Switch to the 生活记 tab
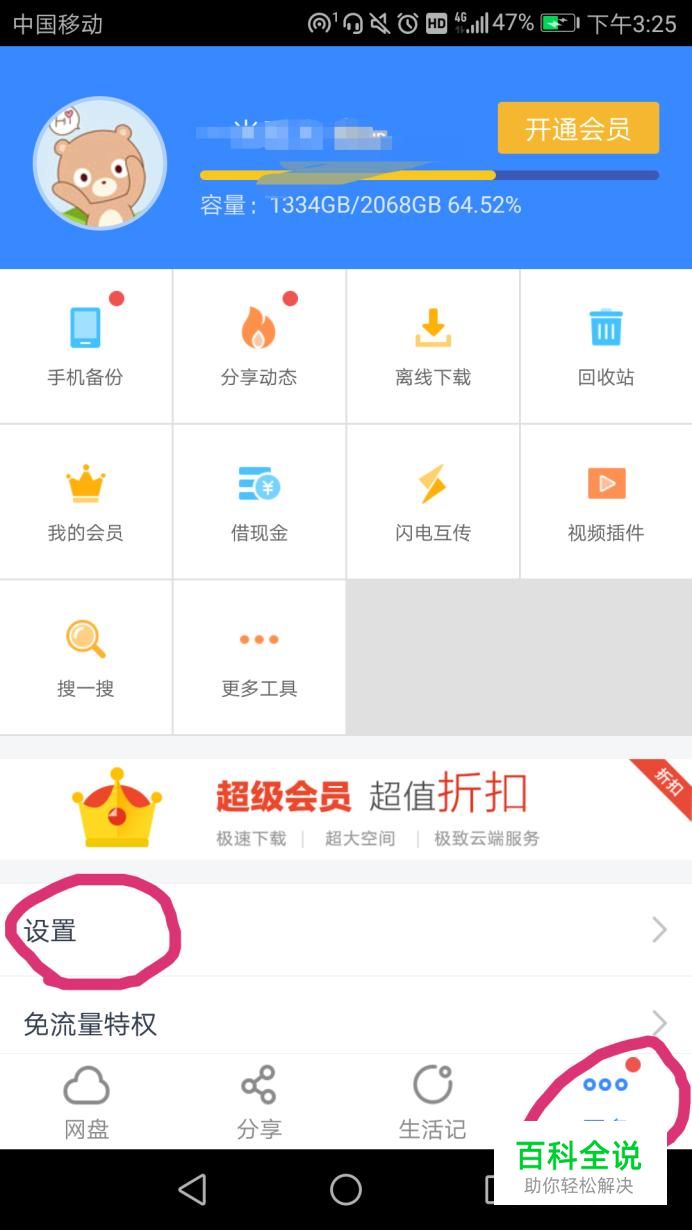The image size is (692, 1230). pyautogui.click(x=433, y=1101)
